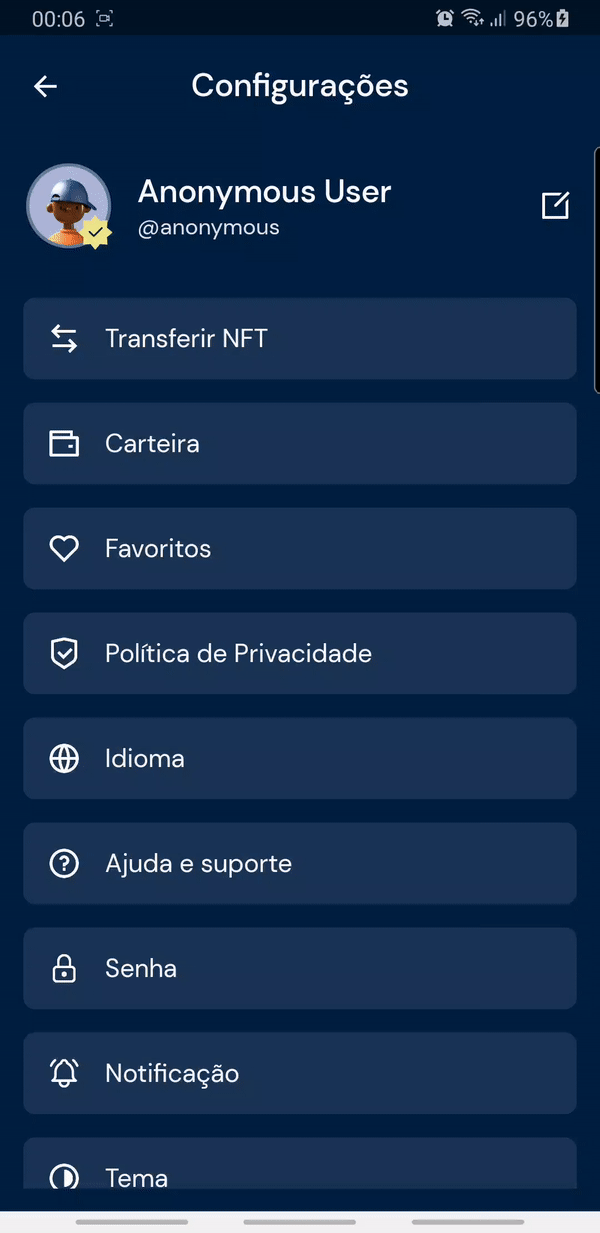
Task: Go back using the arrow icon
Action: (x=46, y=86)
